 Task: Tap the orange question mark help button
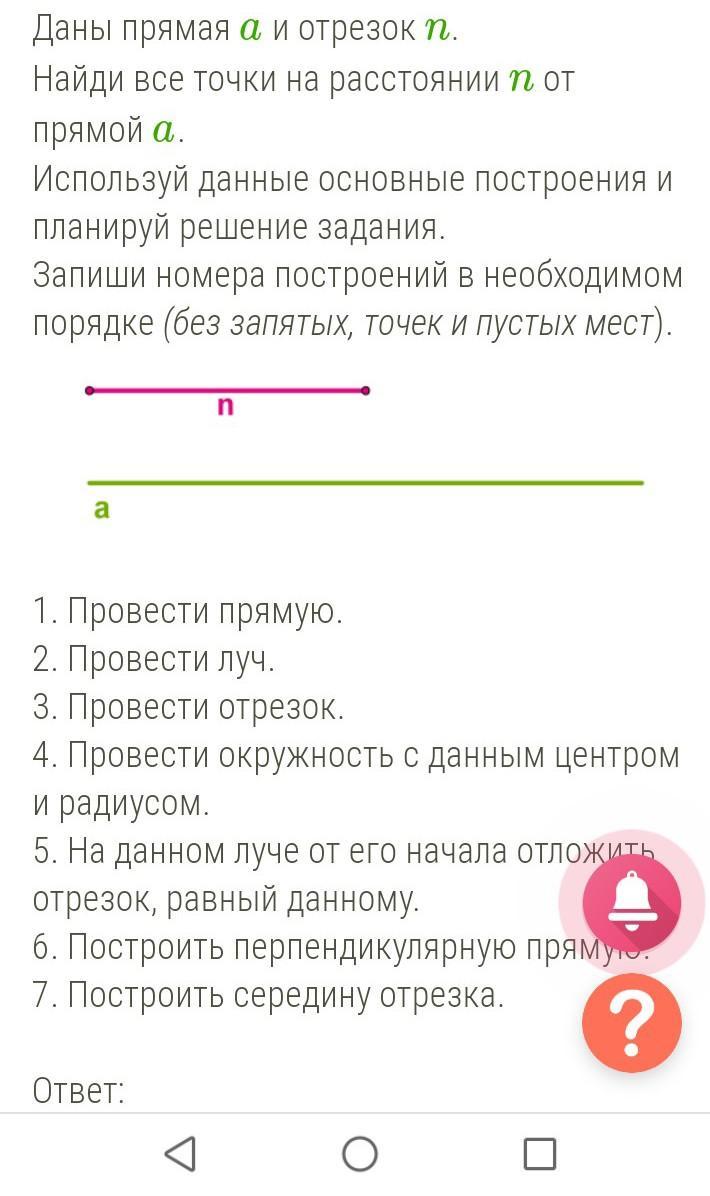tap(631, 1023)
